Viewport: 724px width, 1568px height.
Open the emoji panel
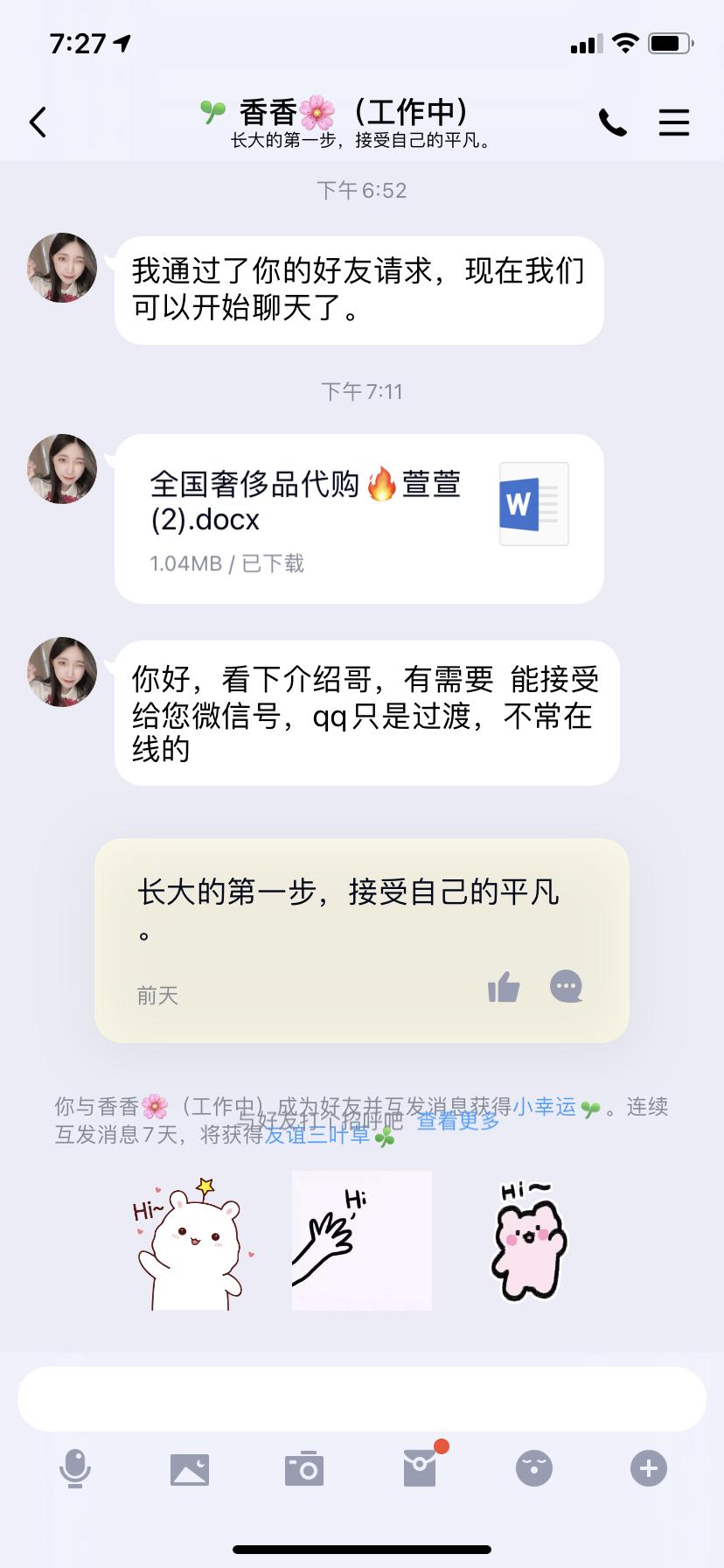tap(534, 1468)
